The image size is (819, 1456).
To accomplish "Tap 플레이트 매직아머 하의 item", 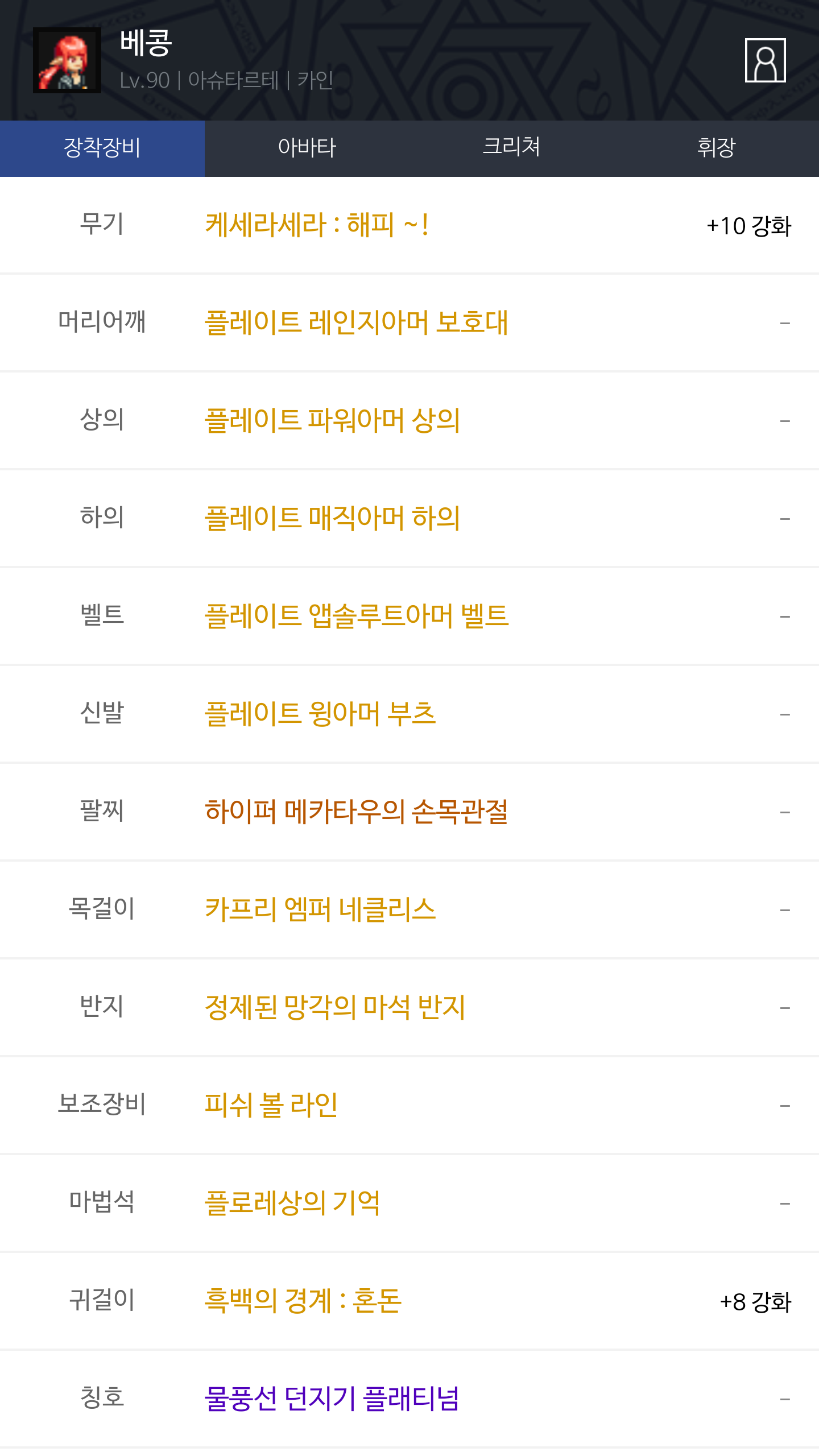I will click(x=332, y=518).
